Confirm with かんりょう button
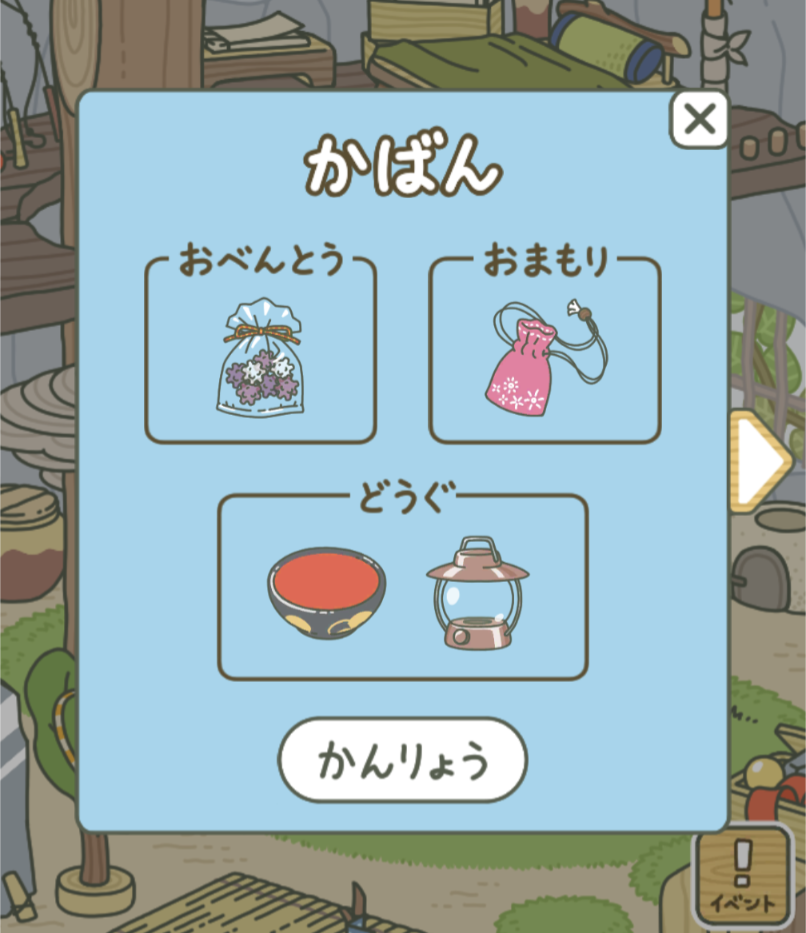This screenshot has height=933, width=806. tap(402, 761)
